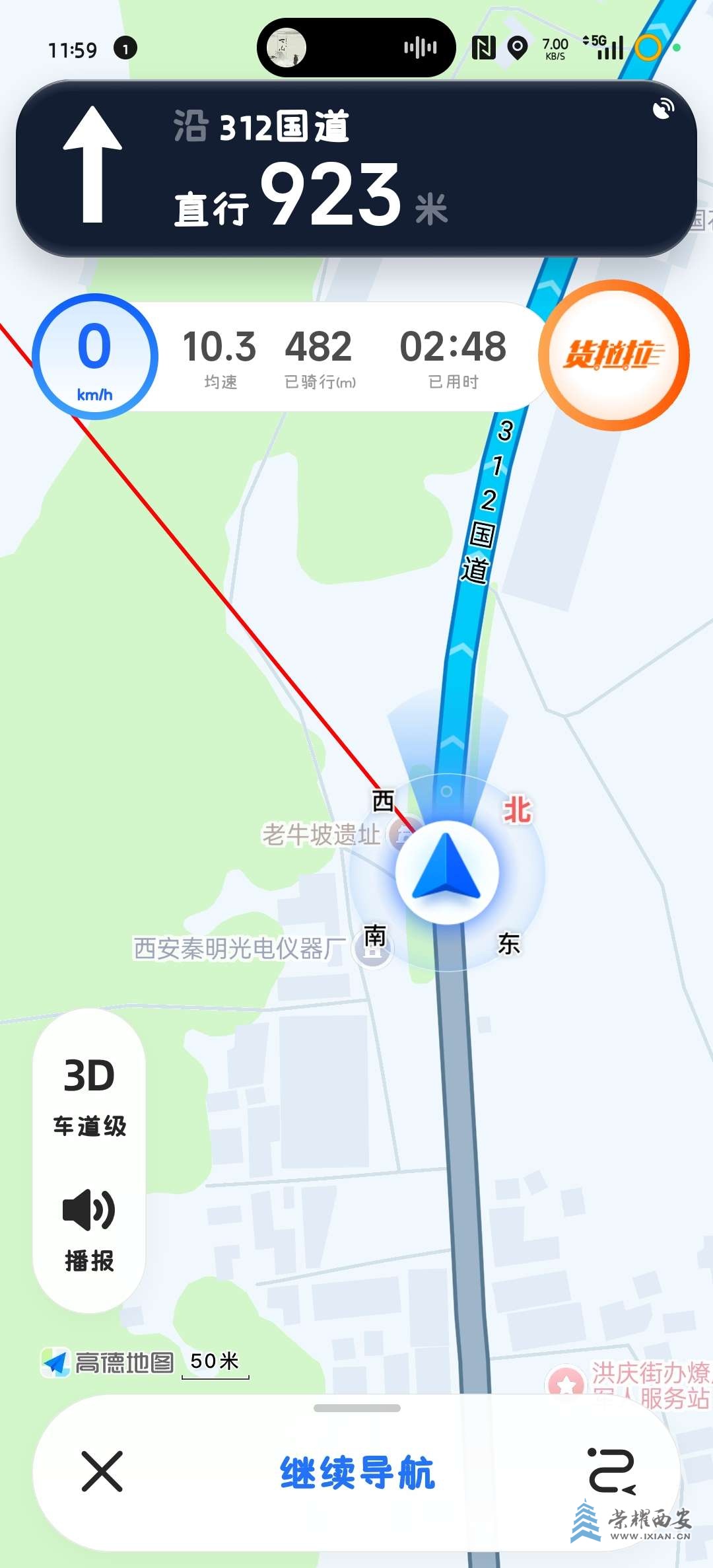The image size is (713, 1568).
Task: Open the route overview icon
Action: tap(611, 1471)
